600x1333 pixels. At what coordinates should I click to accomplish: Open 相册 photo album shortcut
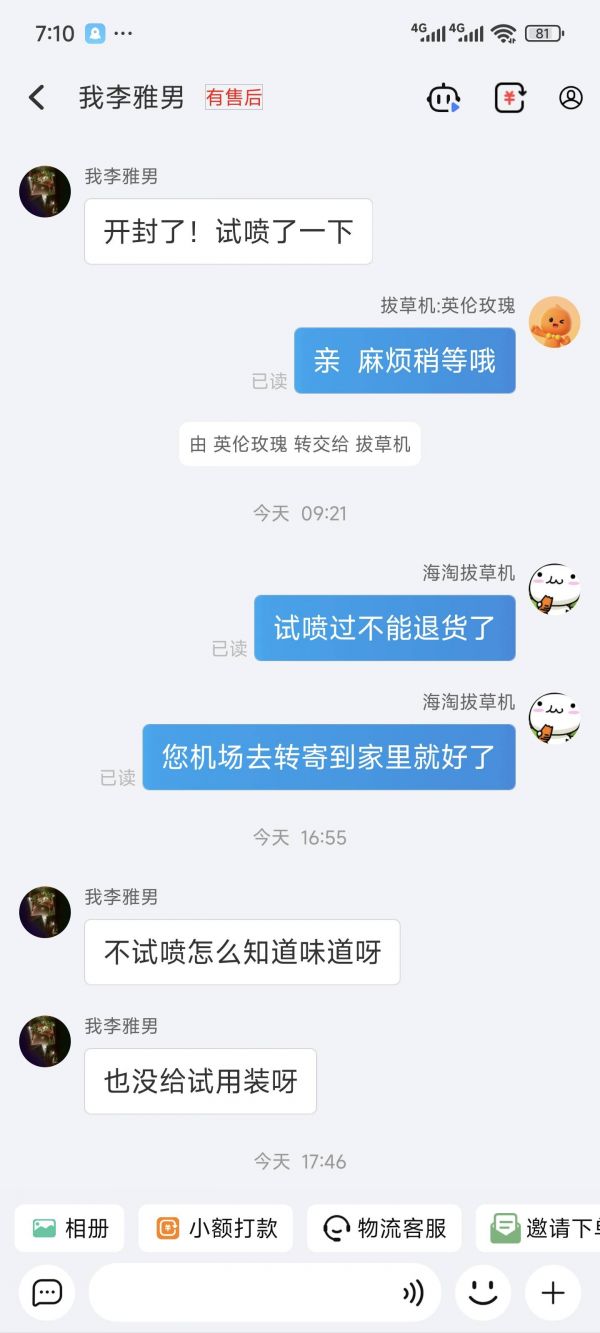coord(70,1228)
